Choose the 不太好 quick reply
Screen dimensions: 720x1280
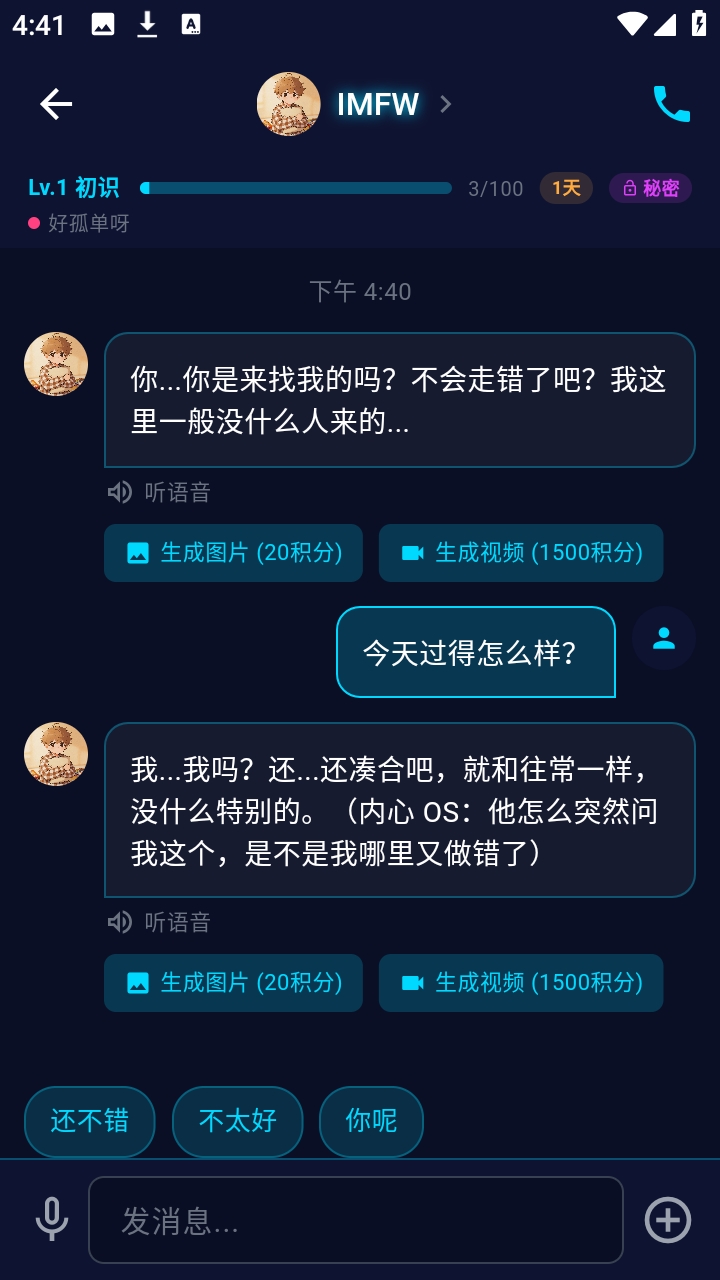point(237,1121)
